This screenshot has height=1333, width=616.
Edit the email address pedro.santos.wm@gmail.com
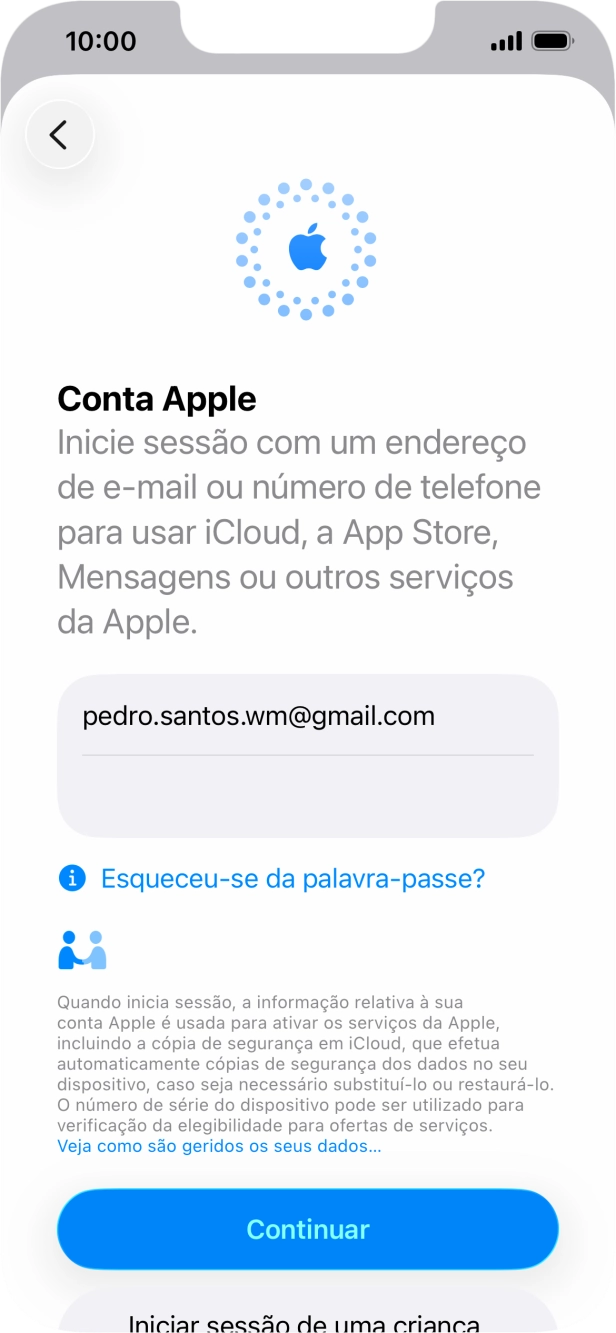(x=259, y=716)
